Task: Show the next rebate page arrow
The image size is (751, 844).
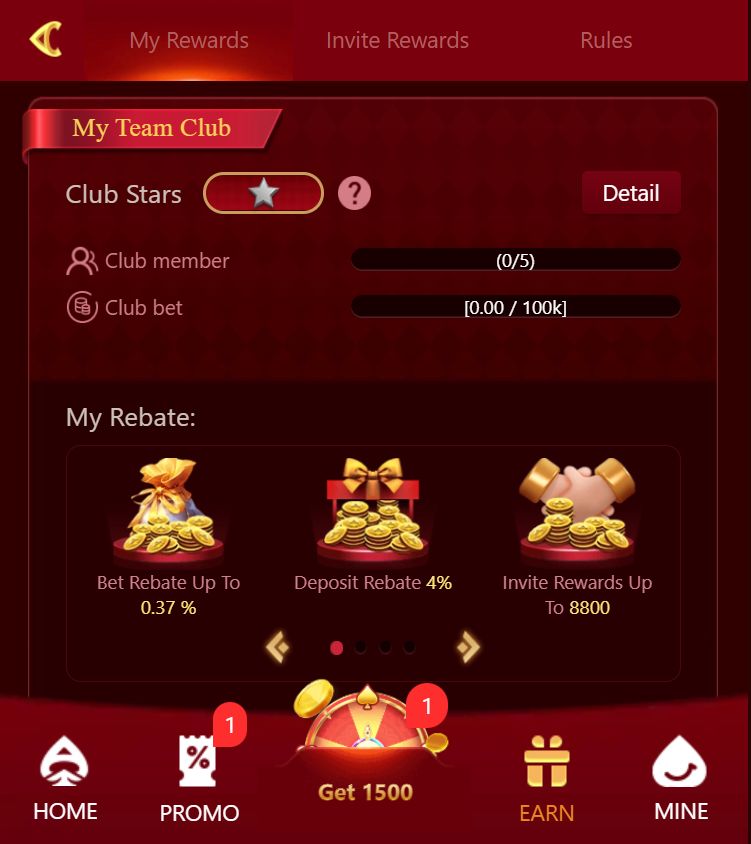Action: coord(468,647)
